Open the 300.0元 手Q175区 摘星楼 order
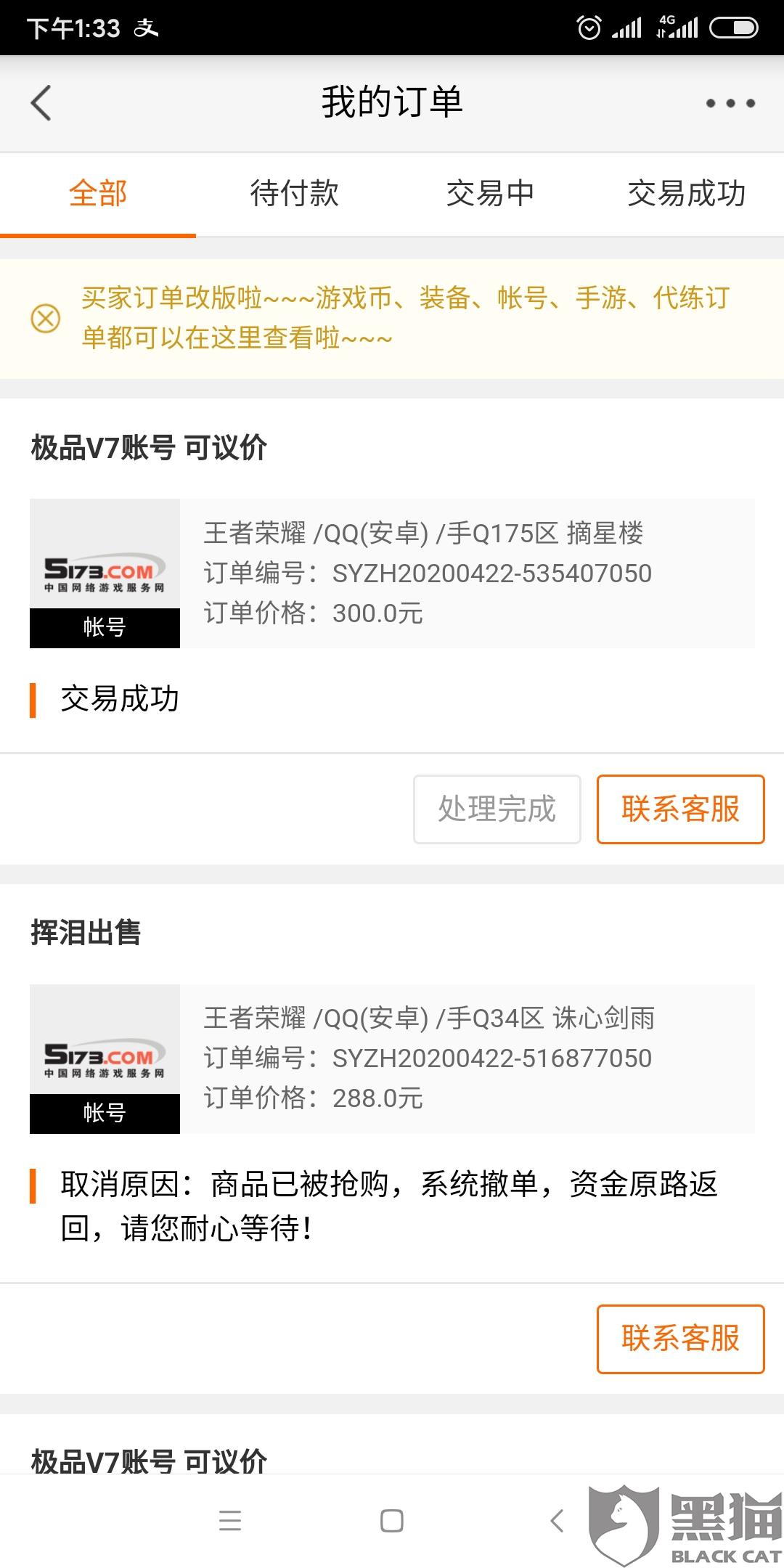 click(392, 573)
